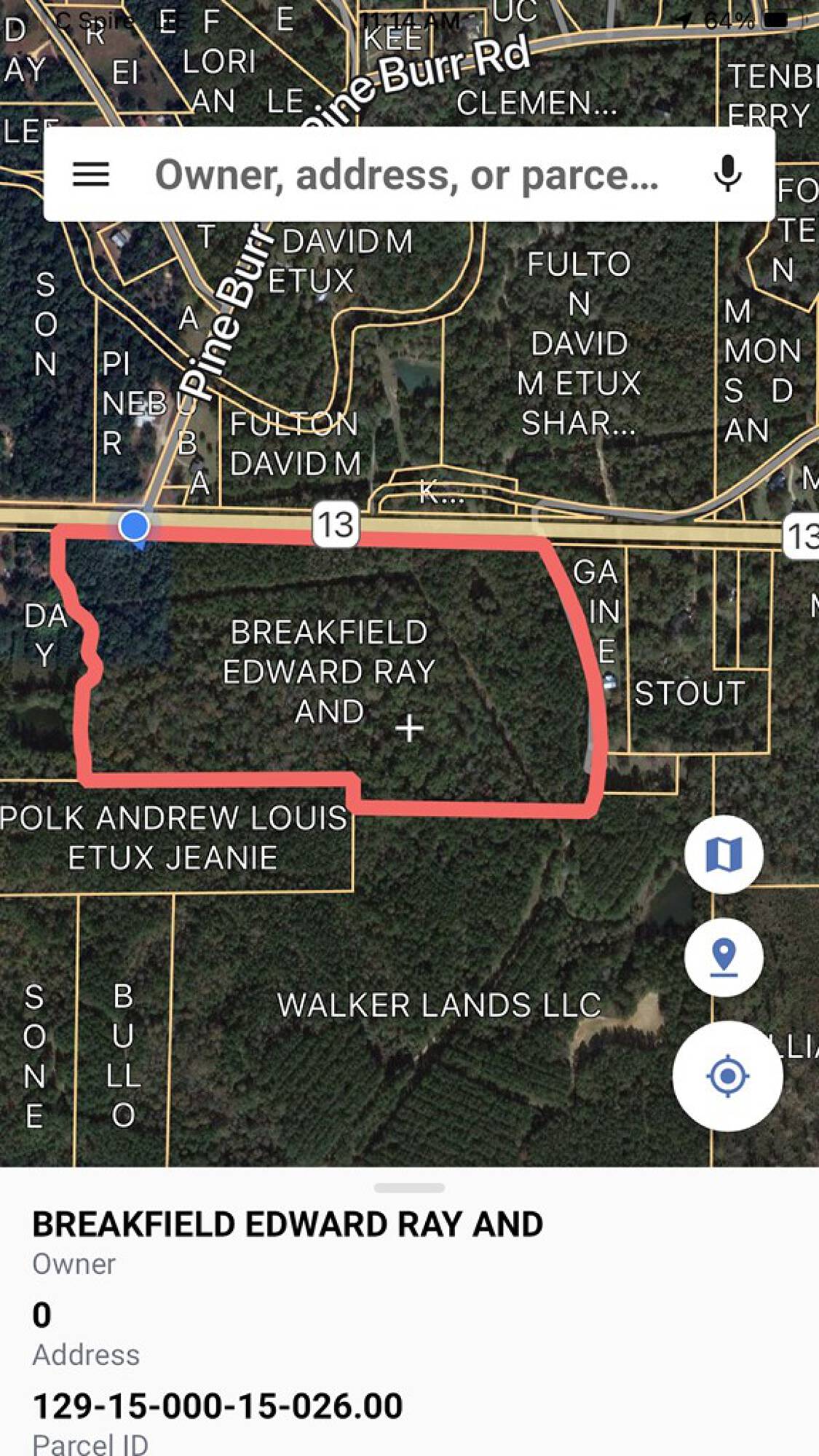
Task: Select the Walker Lands LLC parcel
Action: 439,1005
